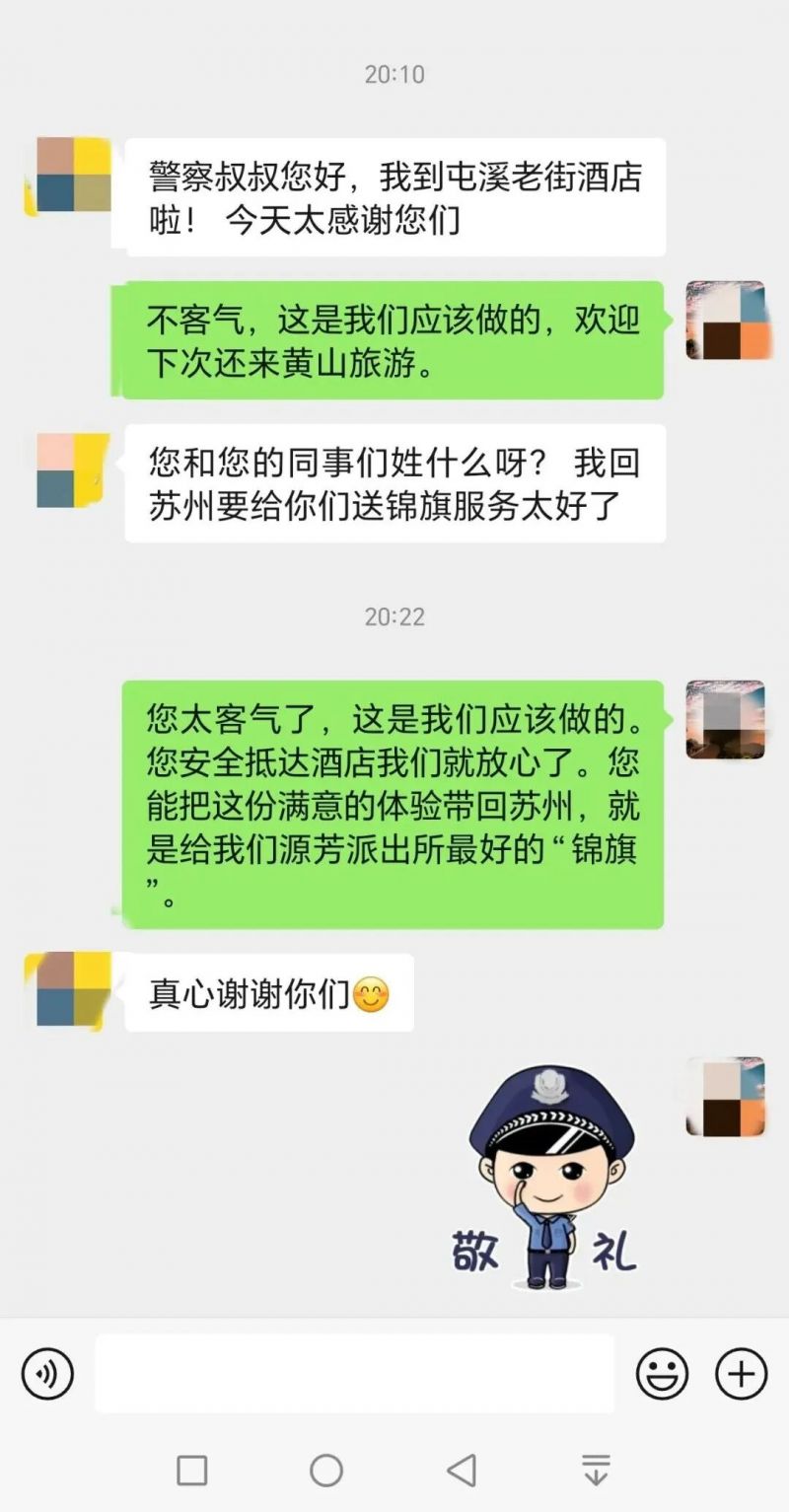Hide the navigation bar with the down-arrow icon
789x1512 pixels.
[x=596, y=1470]
